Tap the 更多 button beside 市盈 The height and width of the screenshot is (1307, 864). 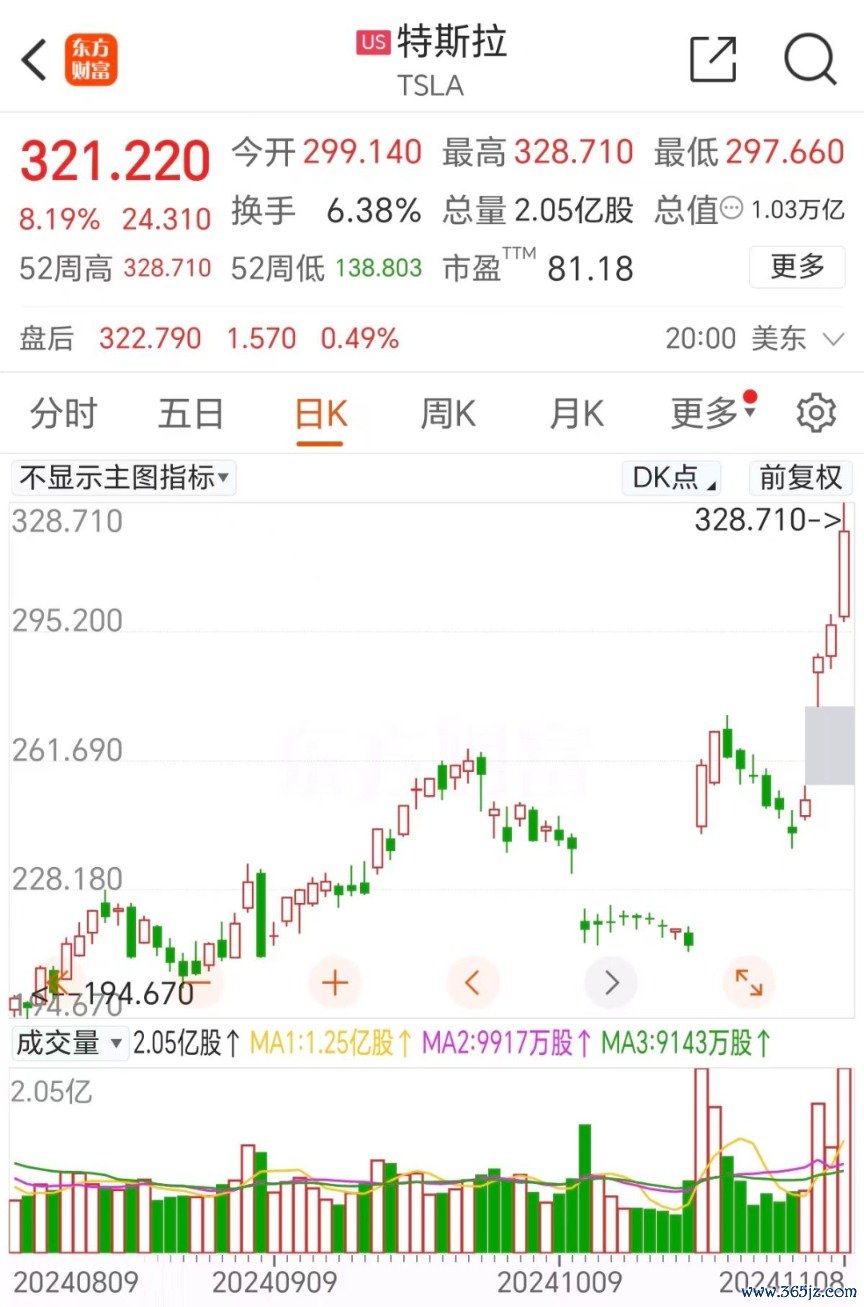797,267
